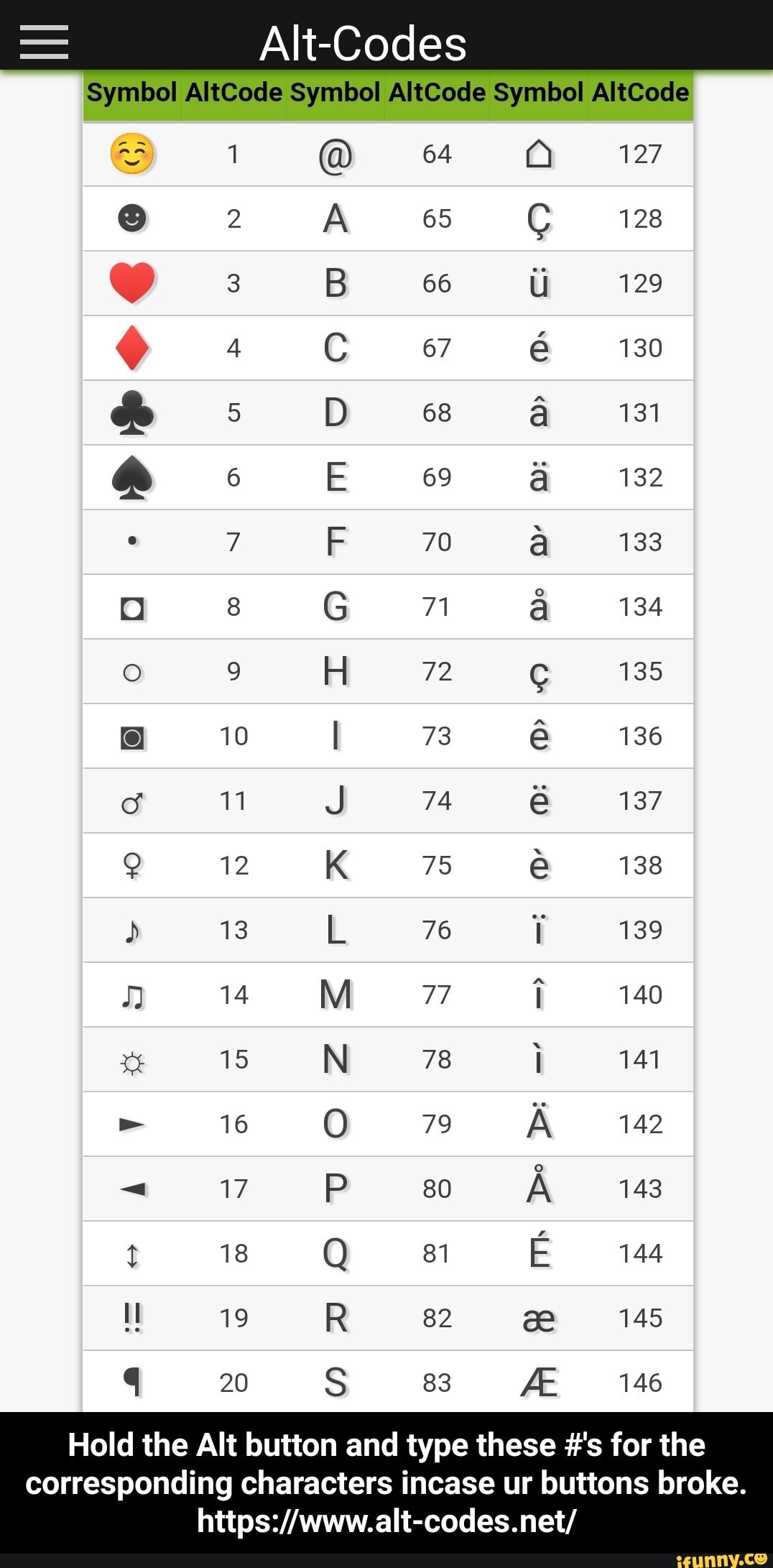The image size is (773, 1568).
Task: Click the paragraph pilcrow symbol
Action: (x=133, y=1380)
